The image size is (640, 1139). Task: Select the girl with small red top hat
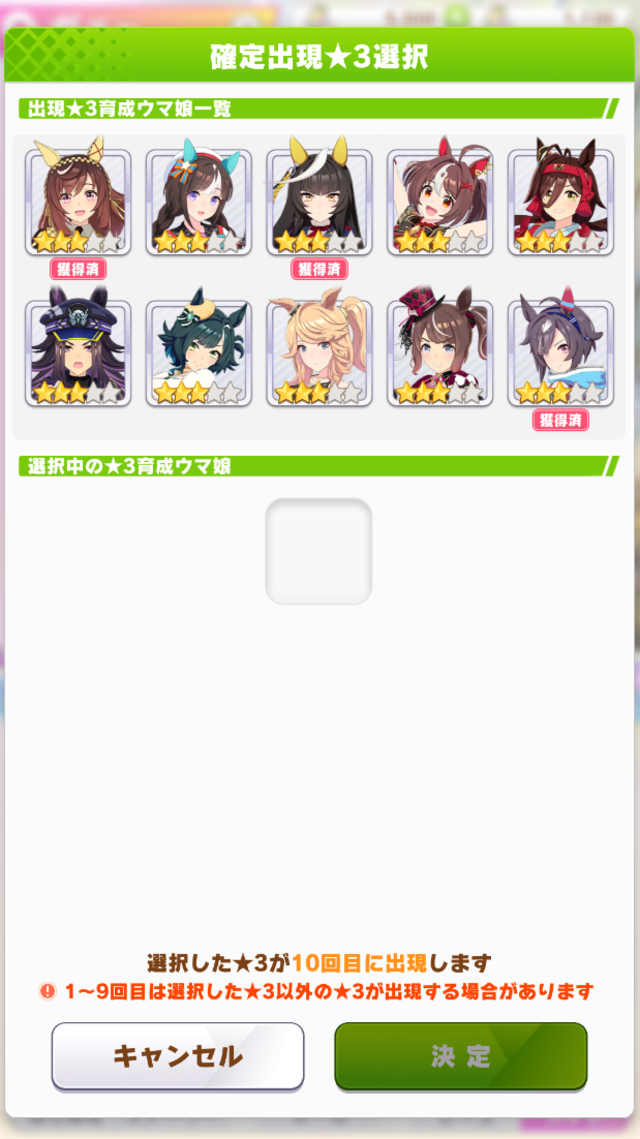[x=440, y=352]
